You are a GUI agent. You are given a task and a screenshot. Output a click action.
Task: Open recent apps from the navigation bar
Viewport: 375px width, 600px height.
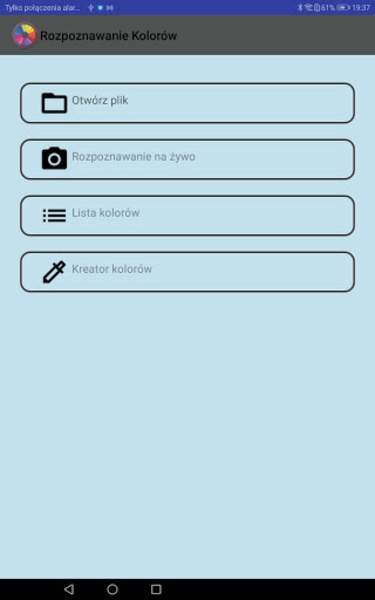[156, 589]
